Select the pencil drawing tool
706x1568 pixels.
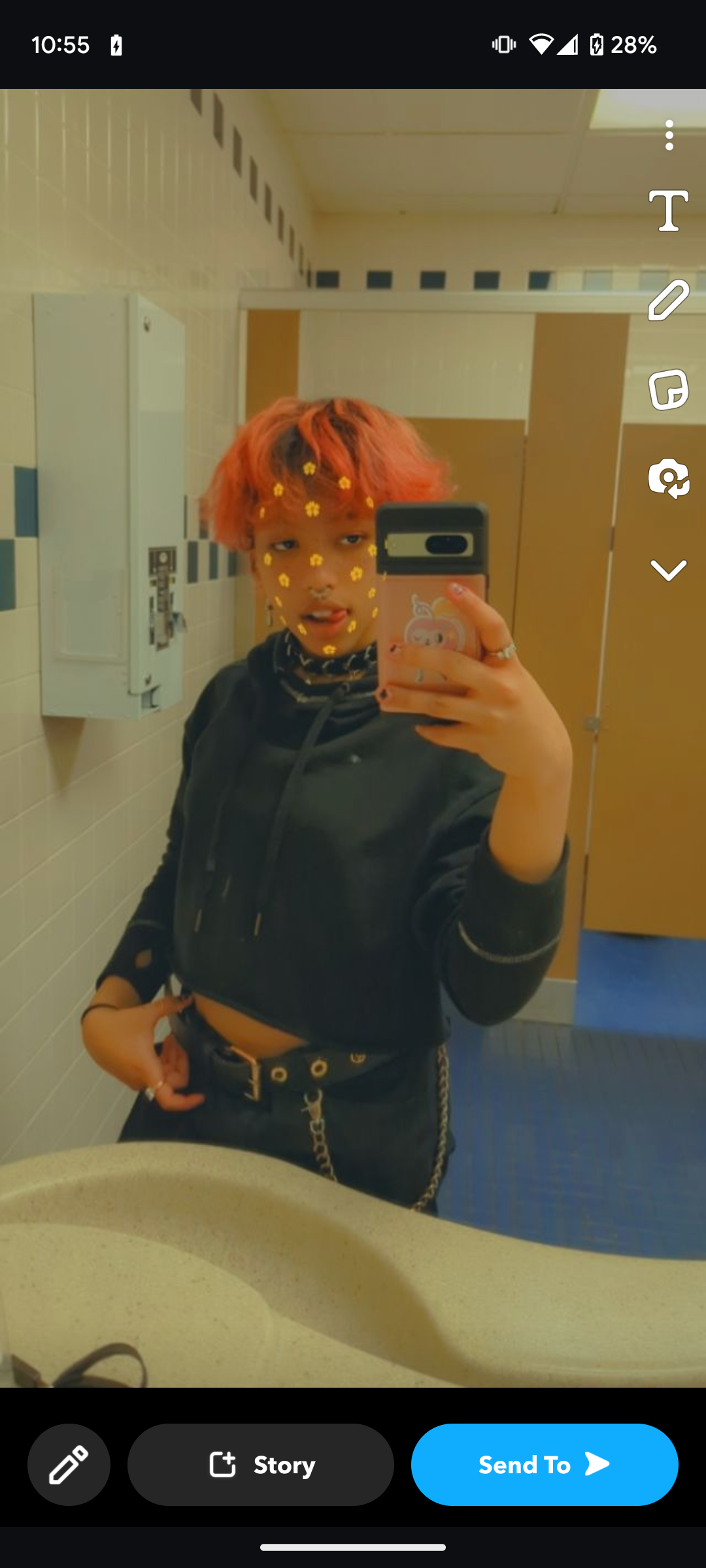[x=668, y=301]
